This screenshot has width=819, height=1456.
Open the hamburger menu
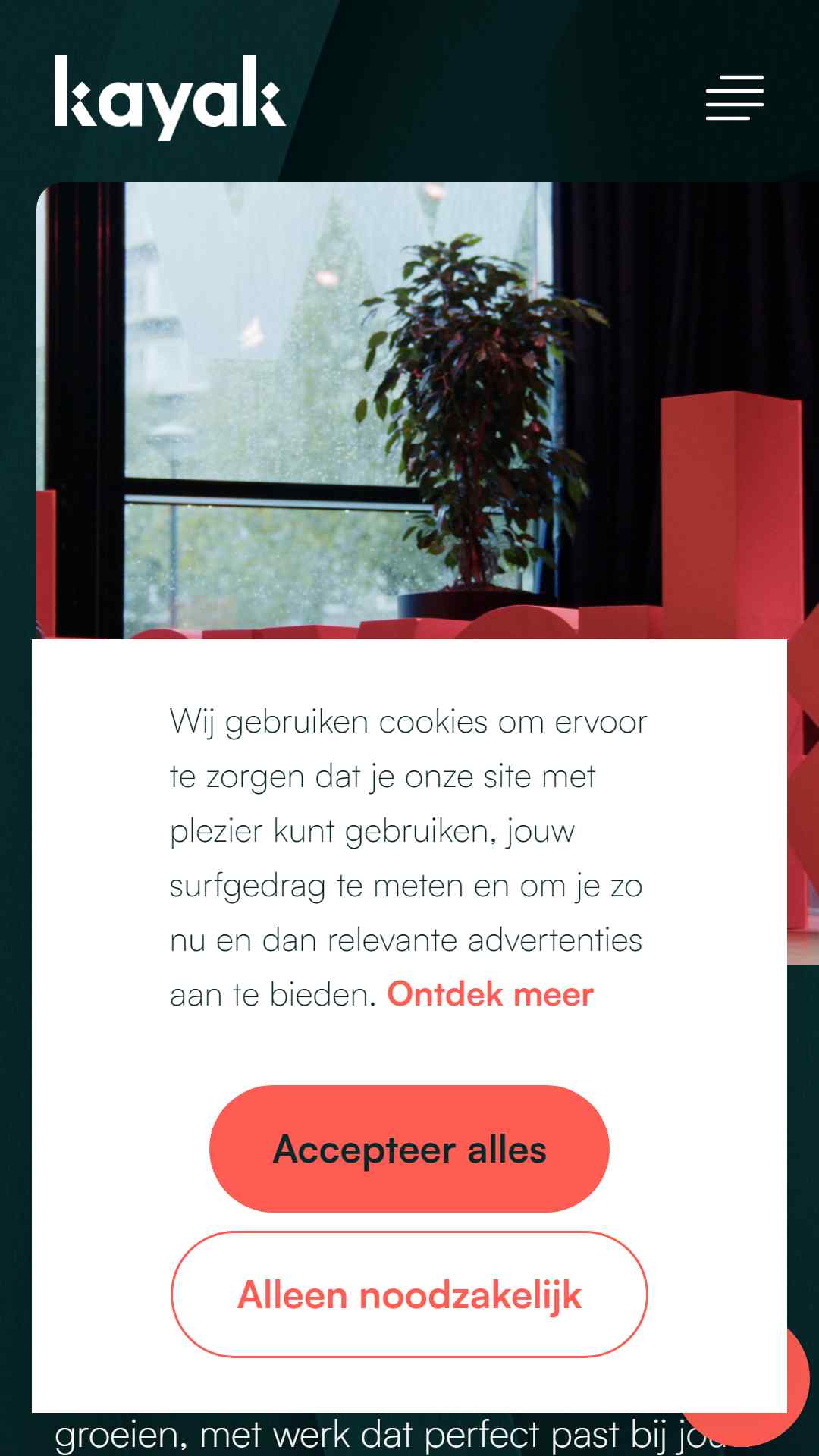(734, 98)
